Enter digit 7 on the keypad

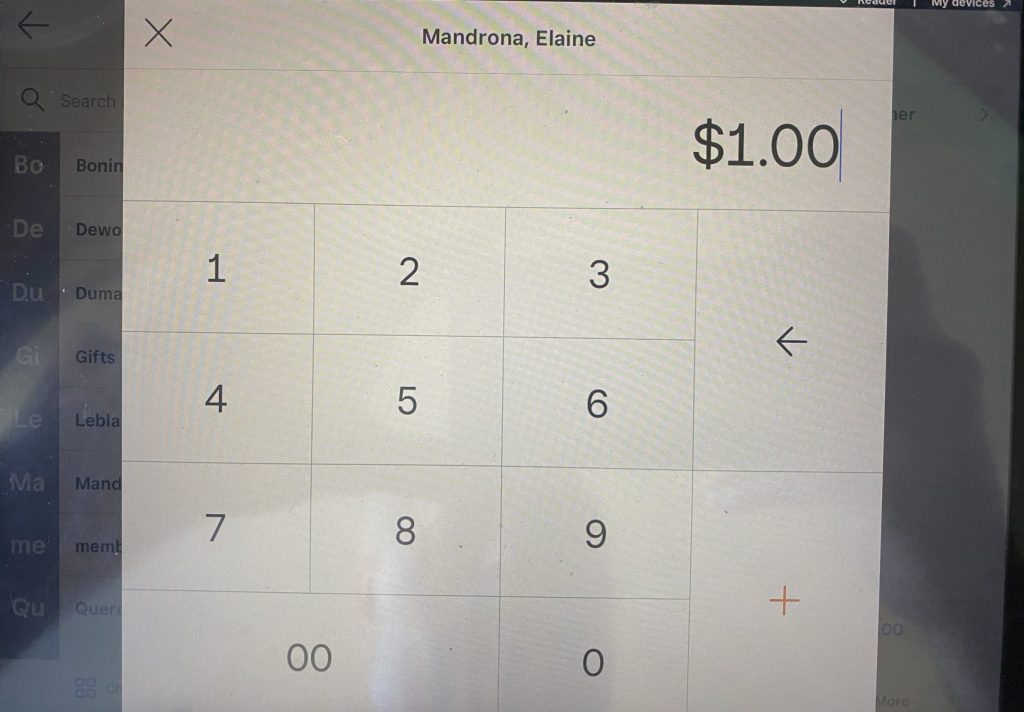click(215, 527)
